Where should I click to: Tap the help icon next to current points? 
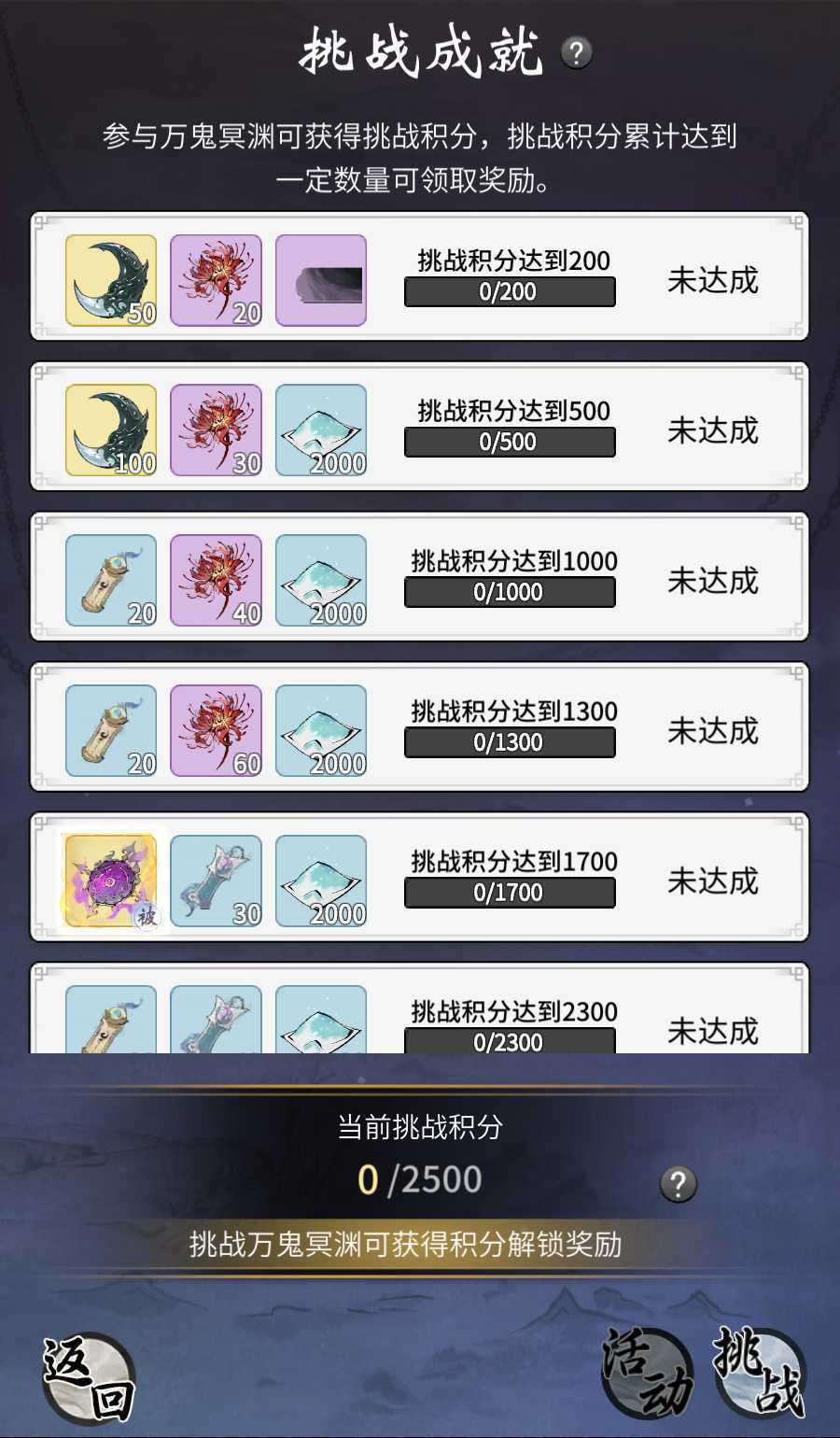[x=678, y=1184]
